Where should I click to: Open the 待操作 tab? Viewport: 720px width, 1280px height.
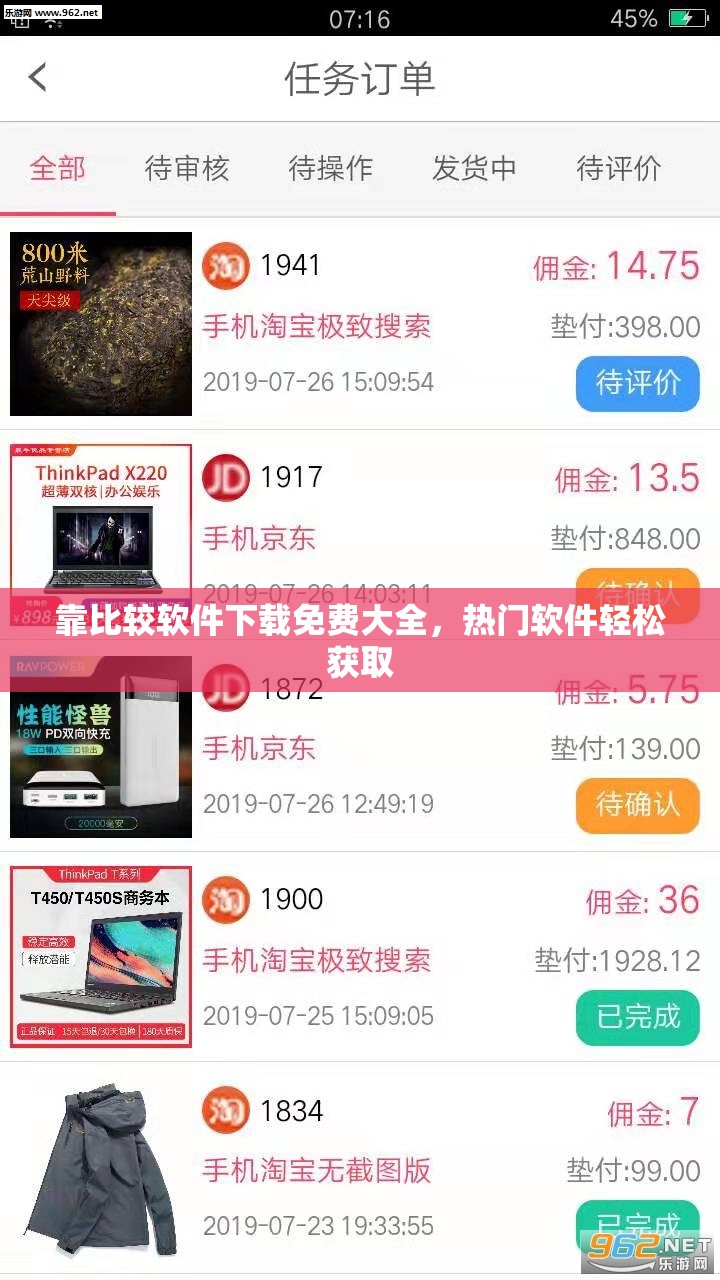pos(330,169)
